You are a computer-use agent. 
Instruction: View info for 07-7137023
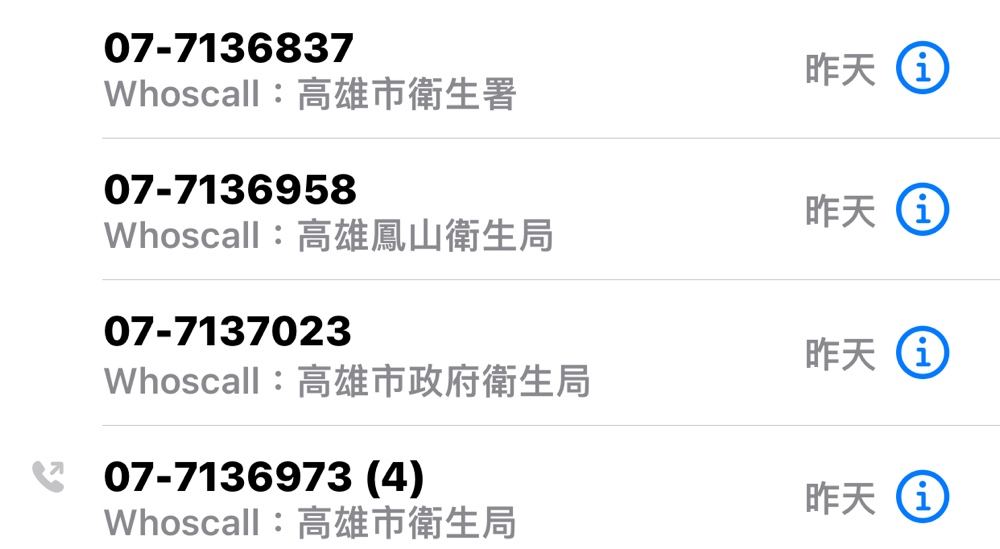[x=921, y=354]
